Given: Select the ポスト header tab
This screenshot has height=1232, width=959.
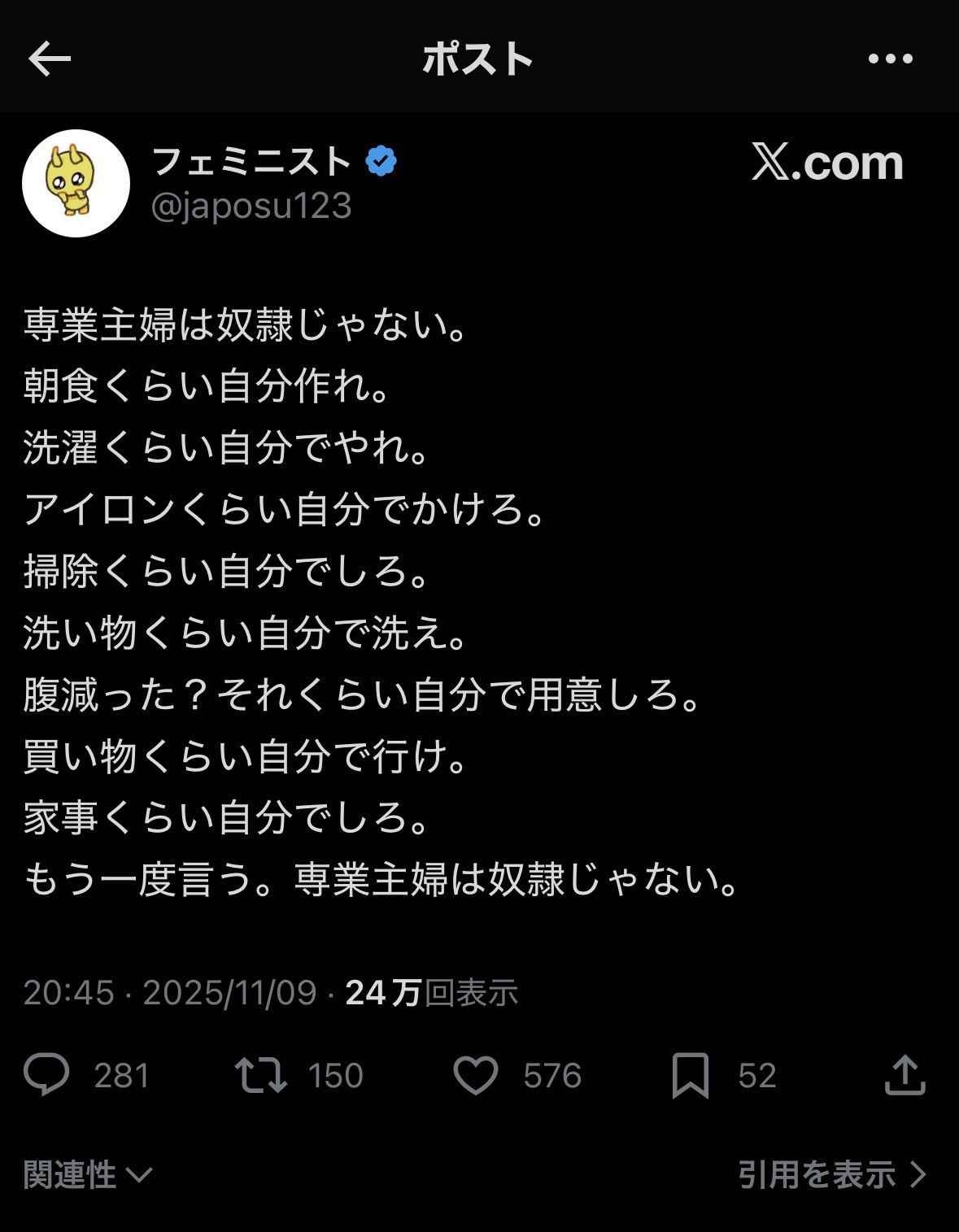Looking at the screenshot, I should (479, 59).
